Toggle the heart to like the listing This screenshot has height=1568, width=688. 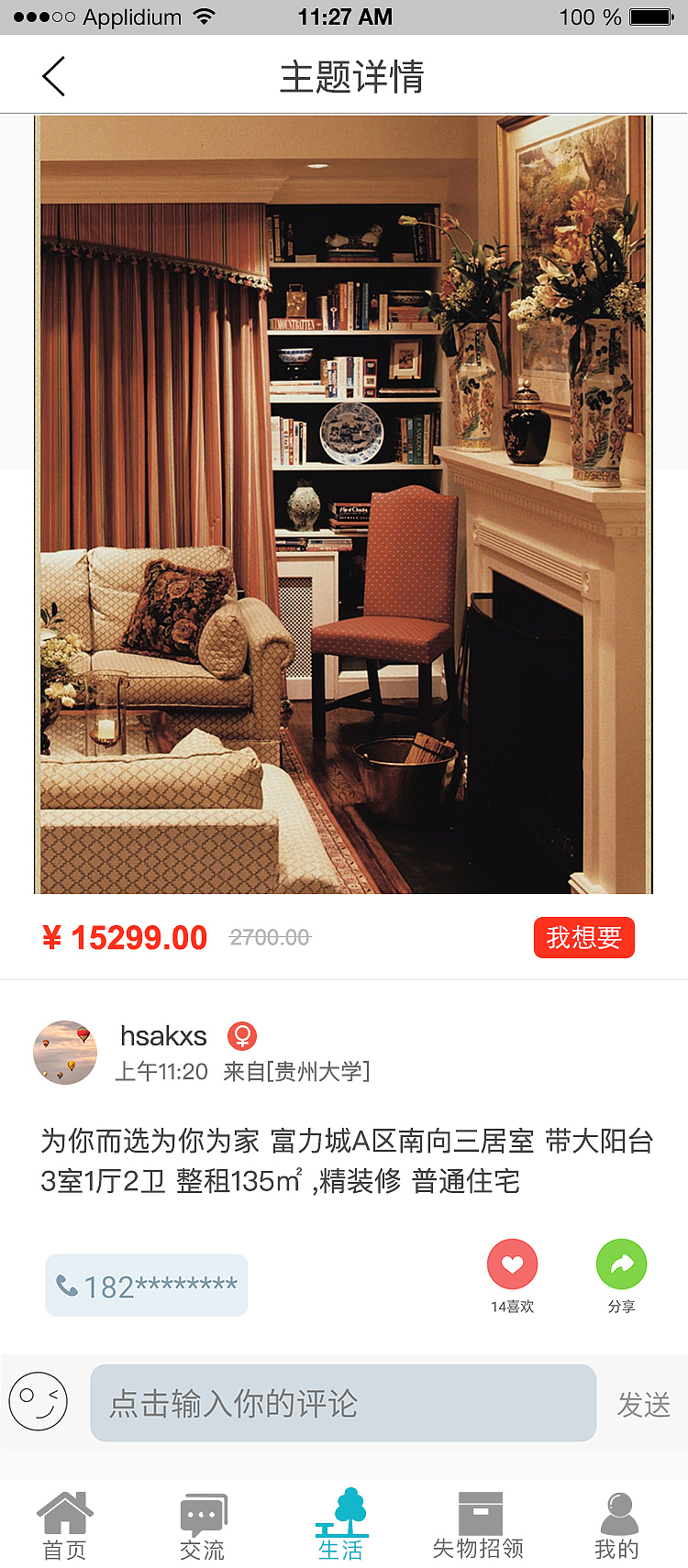click(512, 1264)
